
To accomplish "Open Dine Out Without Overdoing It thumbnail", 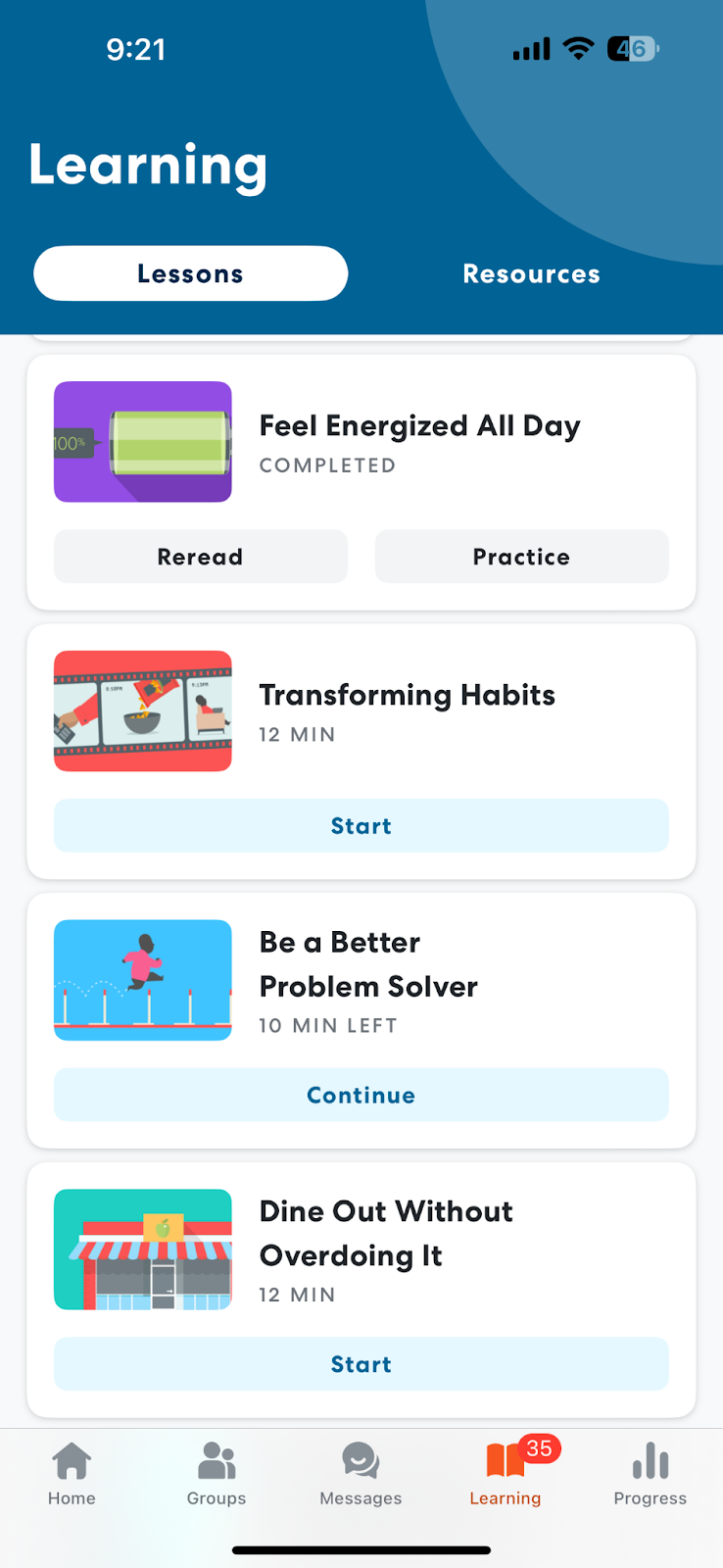I will (x=143, y=1249).
